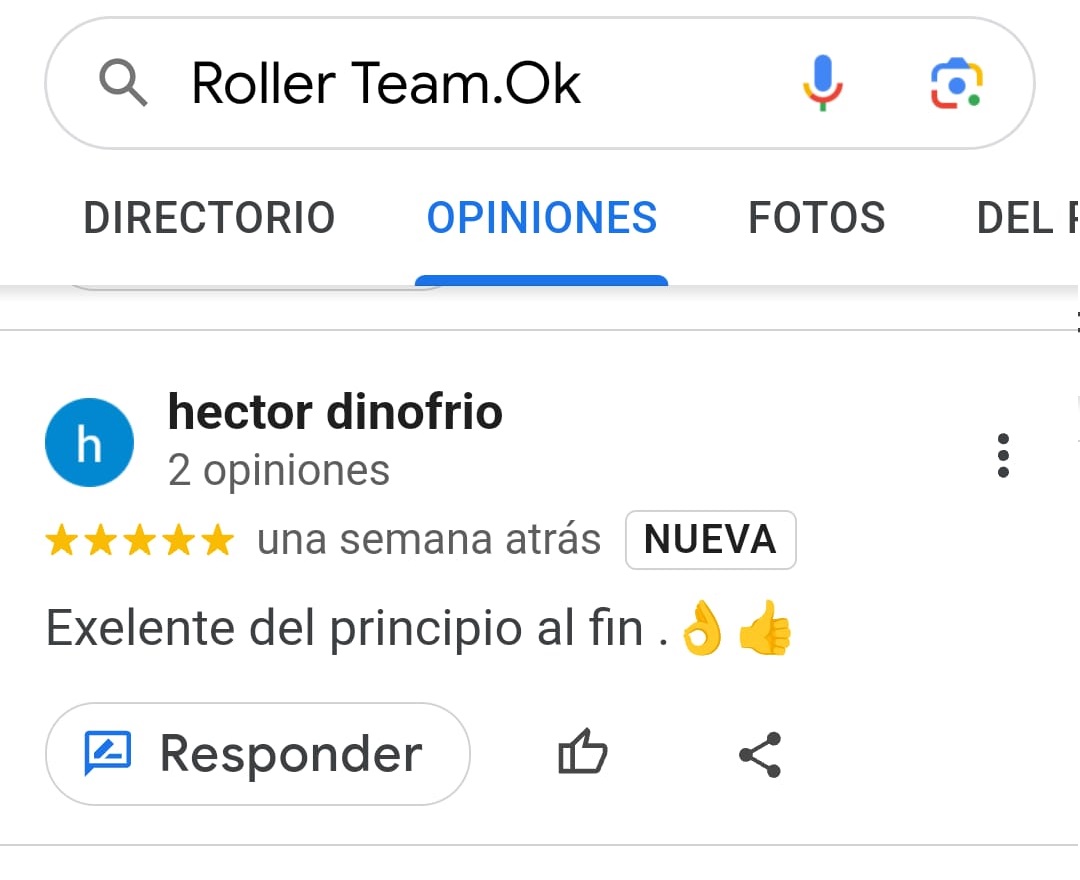Select the OPINIONES tab
The width and height of the screenshot is (1080, 880).
pyautogui.click(x=542, y=218)
